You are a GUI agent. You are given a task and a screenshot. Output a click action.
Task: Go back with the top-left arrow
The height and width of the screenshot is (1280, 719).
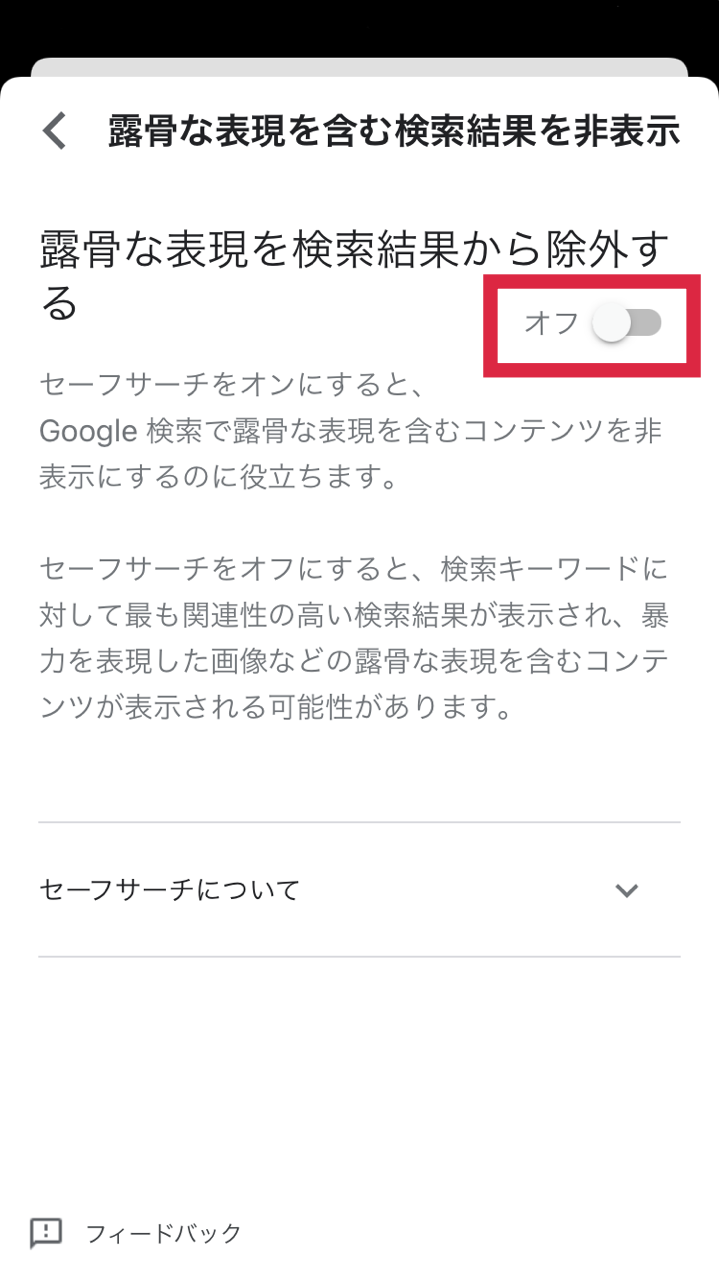(55, 131)
